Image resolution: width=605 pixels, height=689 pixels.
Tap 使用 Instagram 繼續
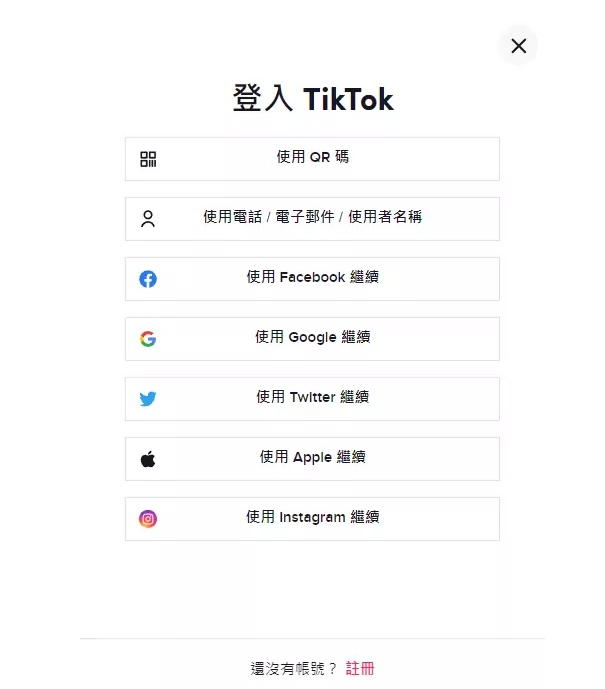(312, 518)
